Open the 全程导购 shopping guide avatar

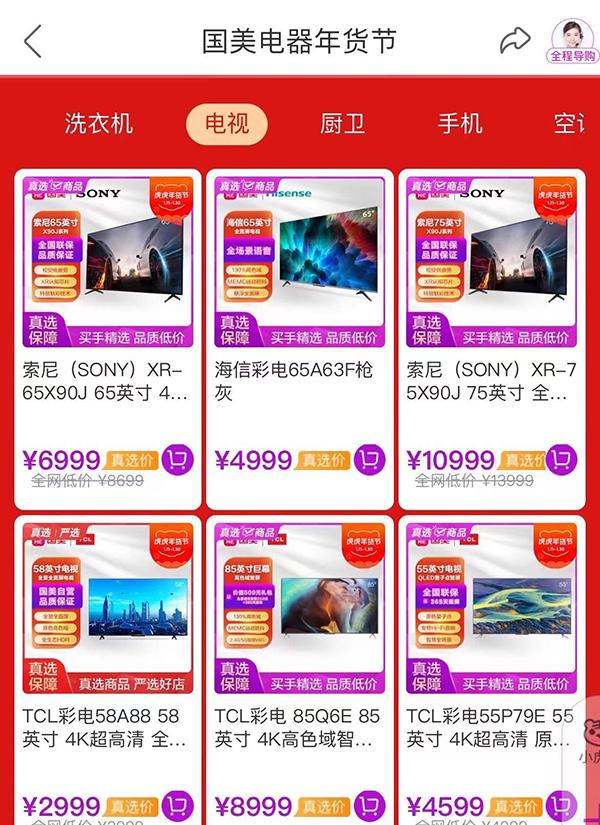pyautogui.click(x=571, y=41)
